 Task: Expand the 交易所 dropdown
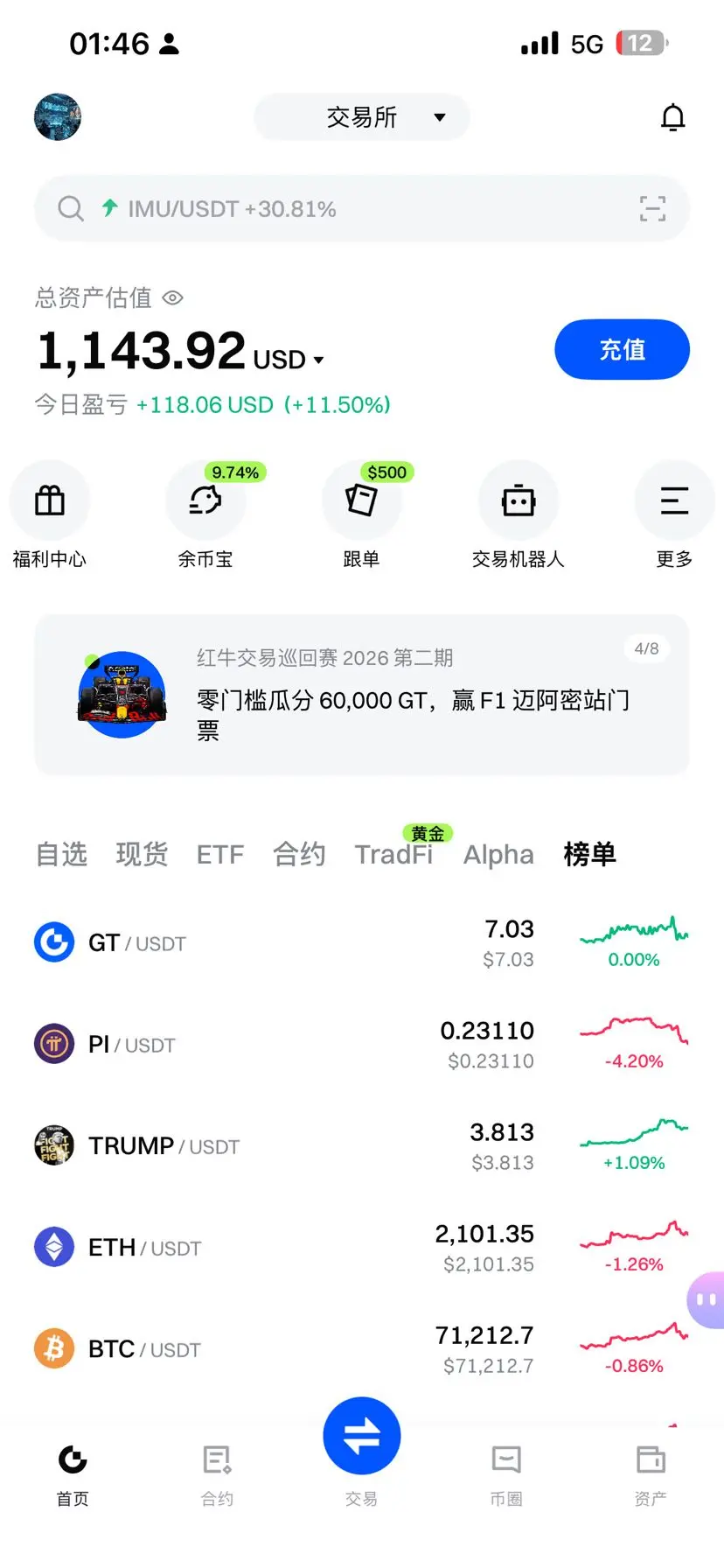pos(362,117)
